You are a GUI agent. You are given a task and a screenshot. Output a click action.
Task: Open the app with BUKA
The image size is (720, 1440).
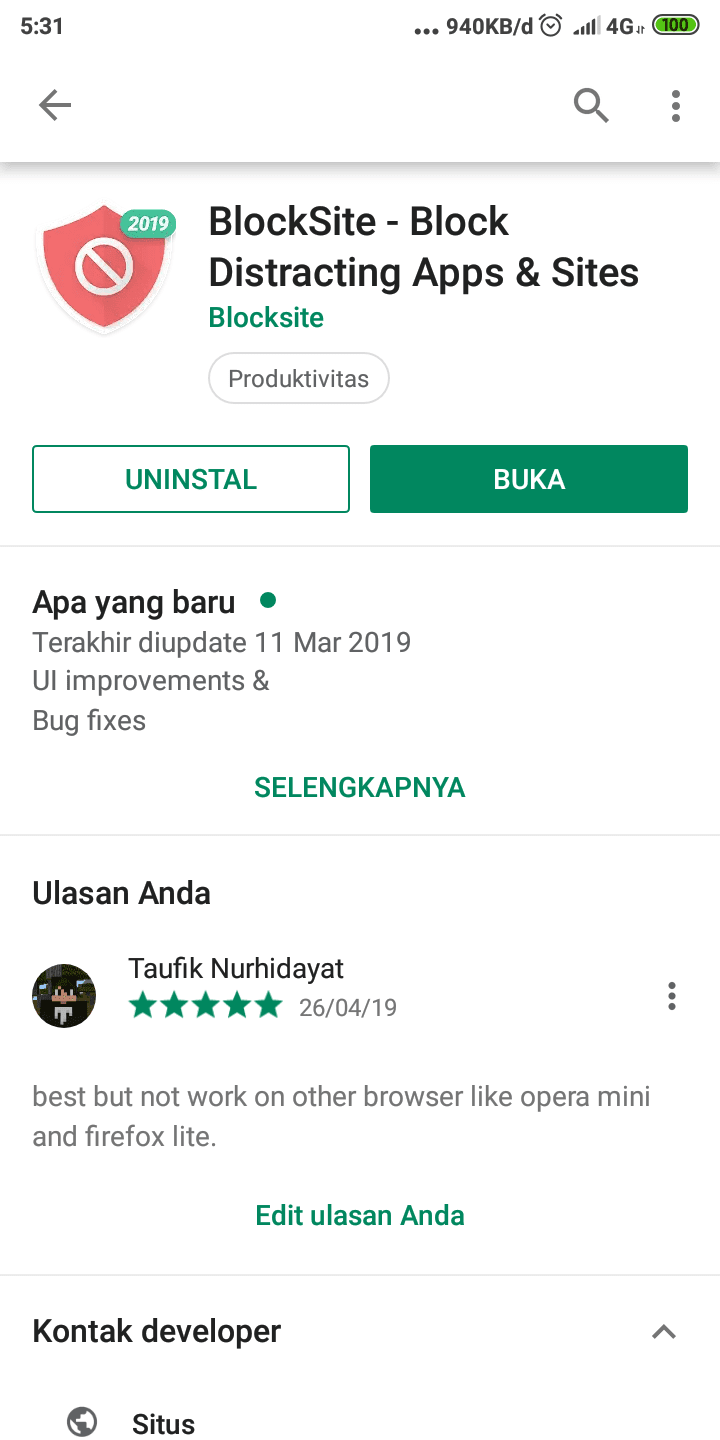click(x=529, y=479)
